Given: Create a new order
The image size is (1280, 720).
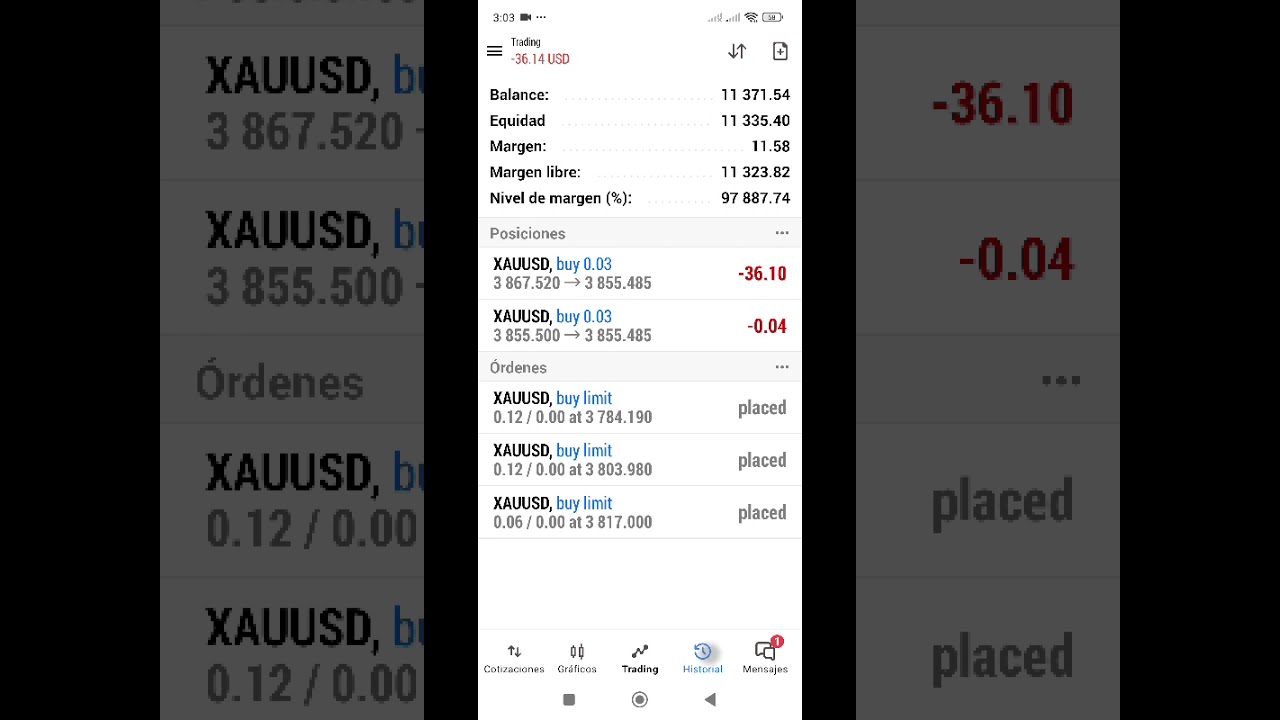Looking at the screenshot, I should (780, 51).
